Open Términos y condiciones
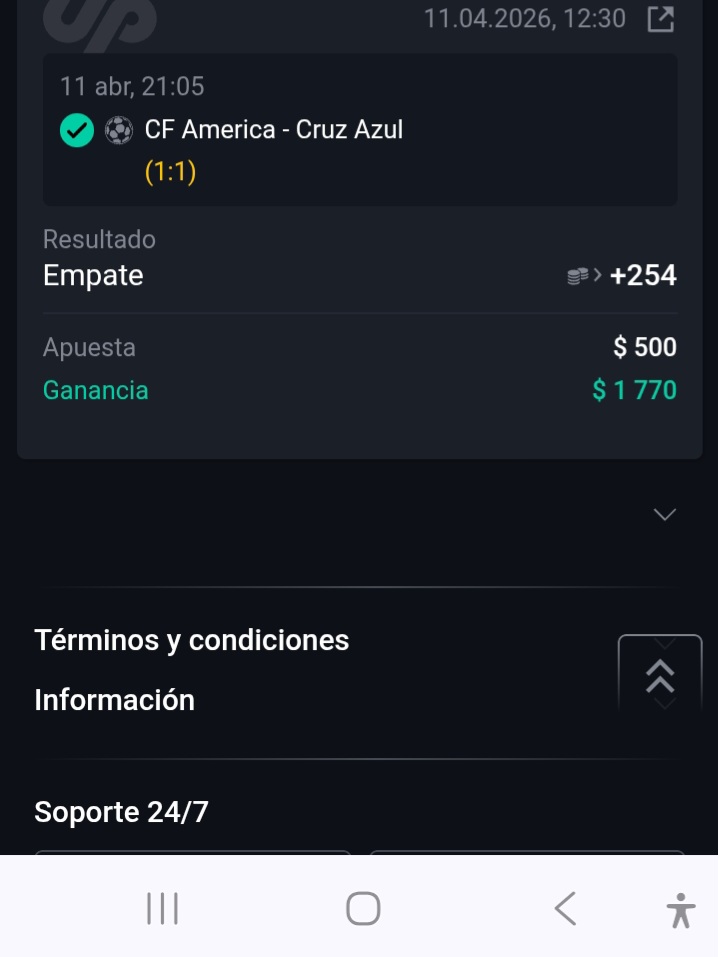718x957 pixels. click(192, 640)
